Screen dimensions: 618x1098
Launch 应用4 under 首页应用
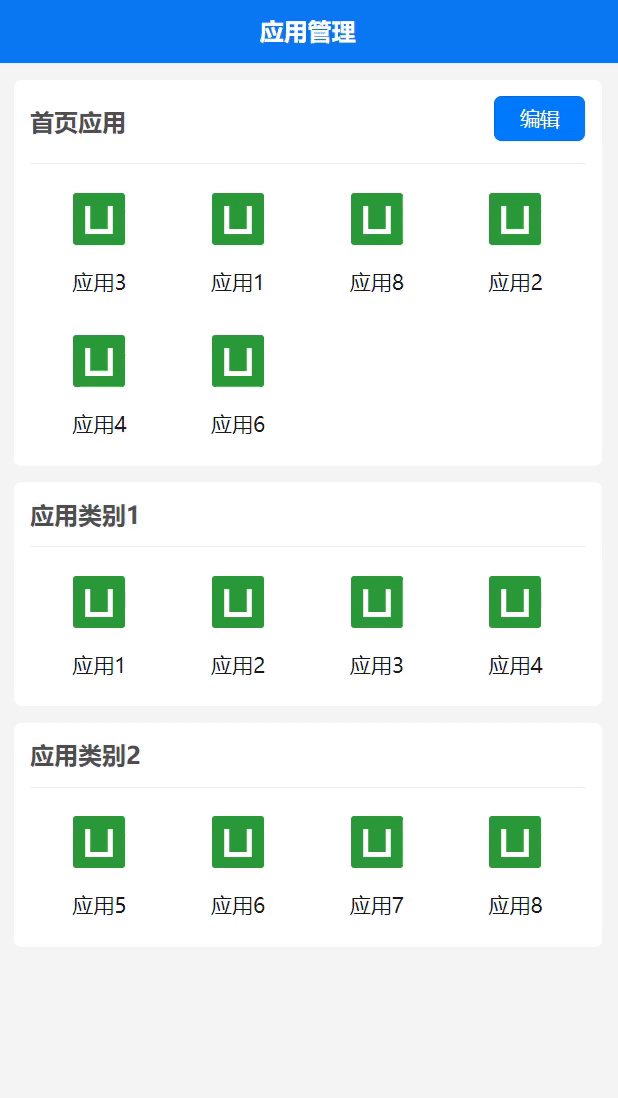99,385
